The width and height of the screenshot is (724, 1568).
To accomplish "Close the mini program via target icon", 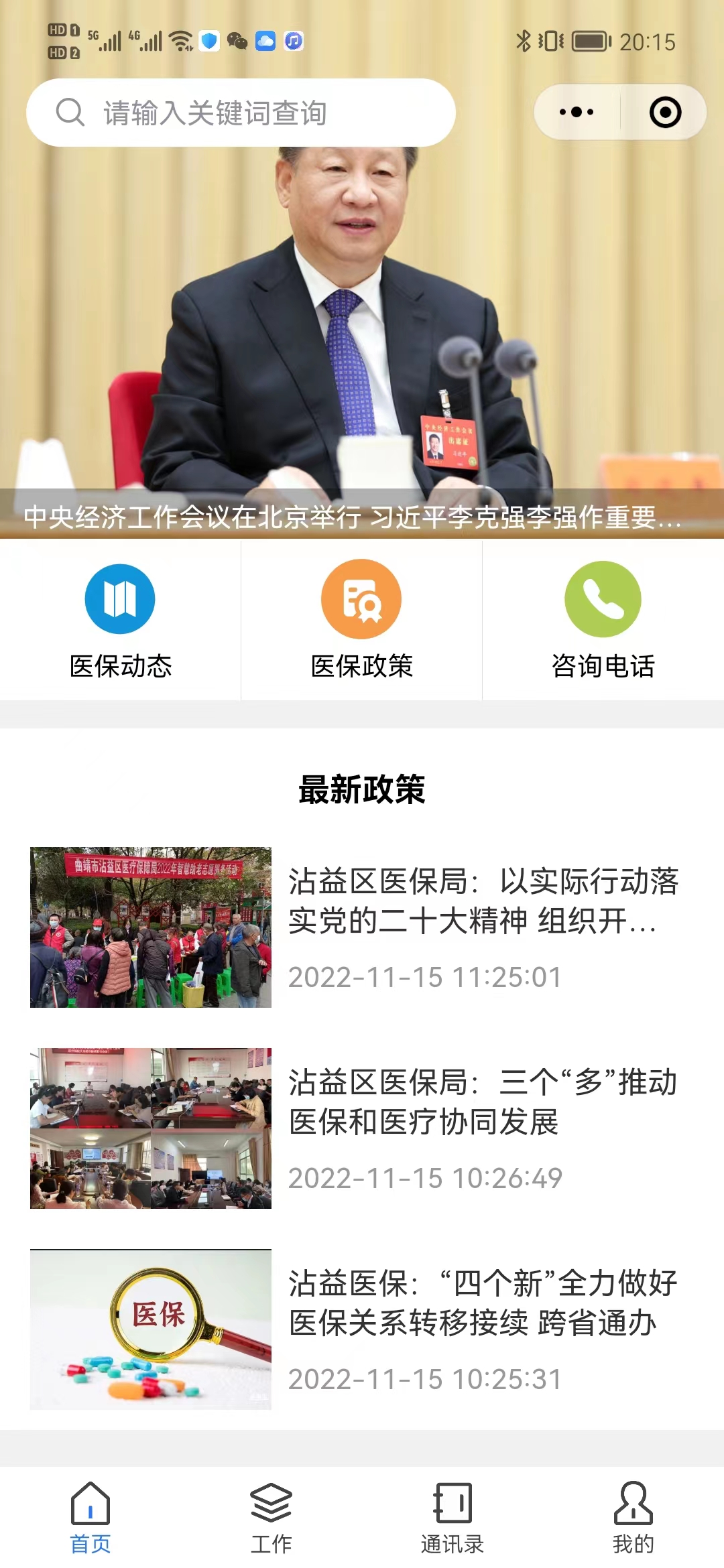I will (x=665, y=113).
